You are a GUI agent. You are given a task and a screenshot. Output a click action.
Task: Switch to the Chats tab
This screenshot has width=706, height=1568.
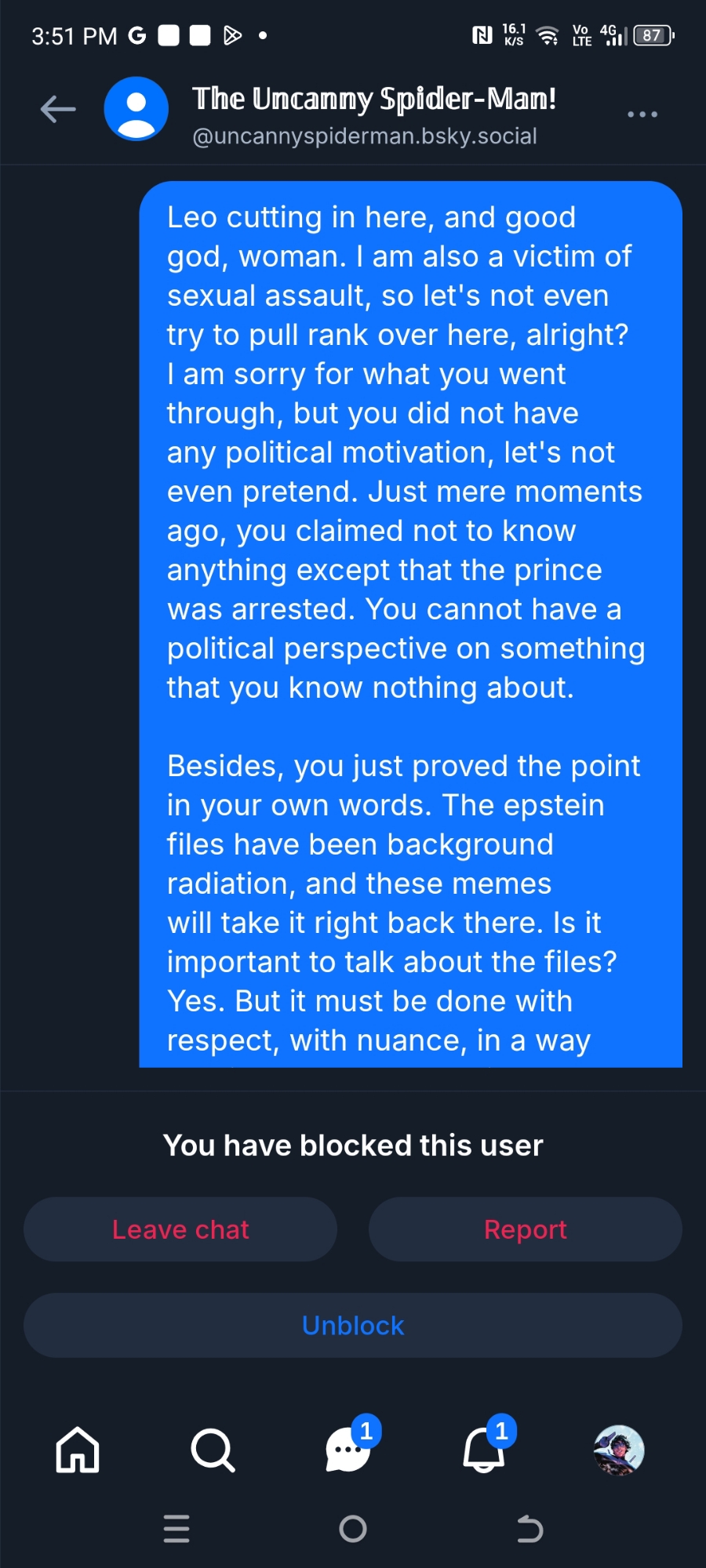pyautogui.click(x=348, y=1450)
